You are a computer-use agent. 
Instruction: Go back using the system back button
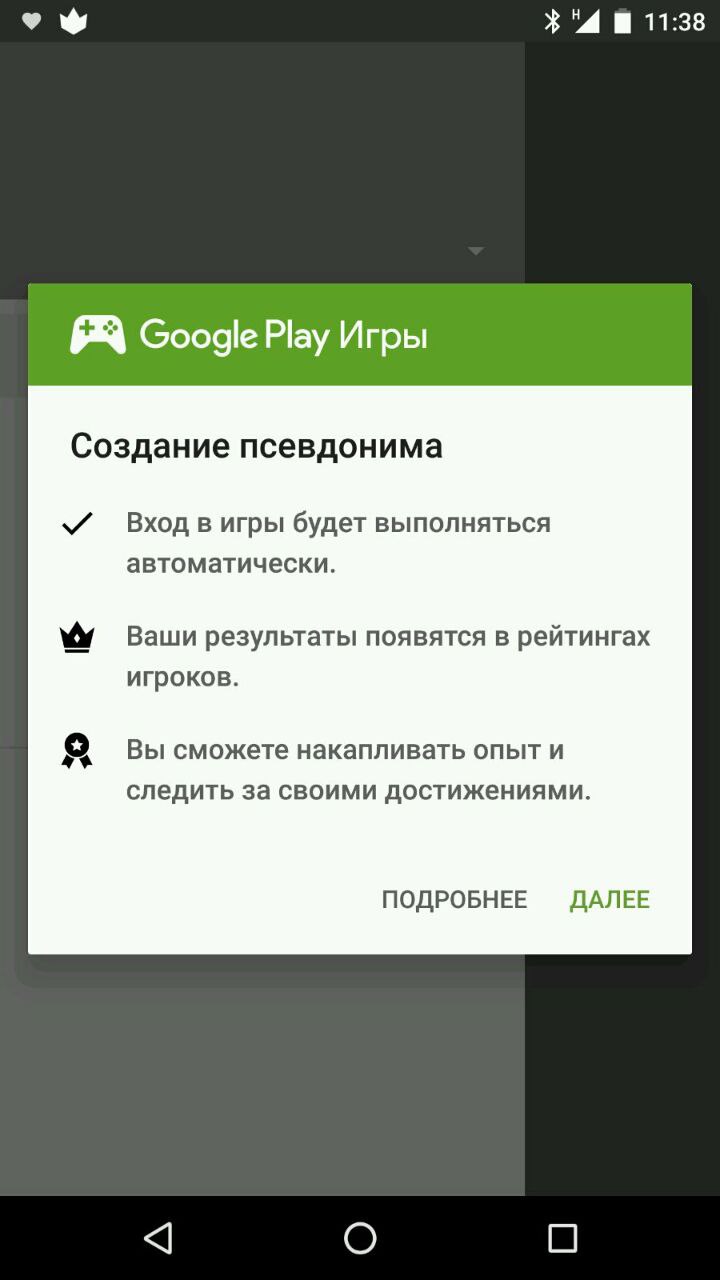point(158,1238)
